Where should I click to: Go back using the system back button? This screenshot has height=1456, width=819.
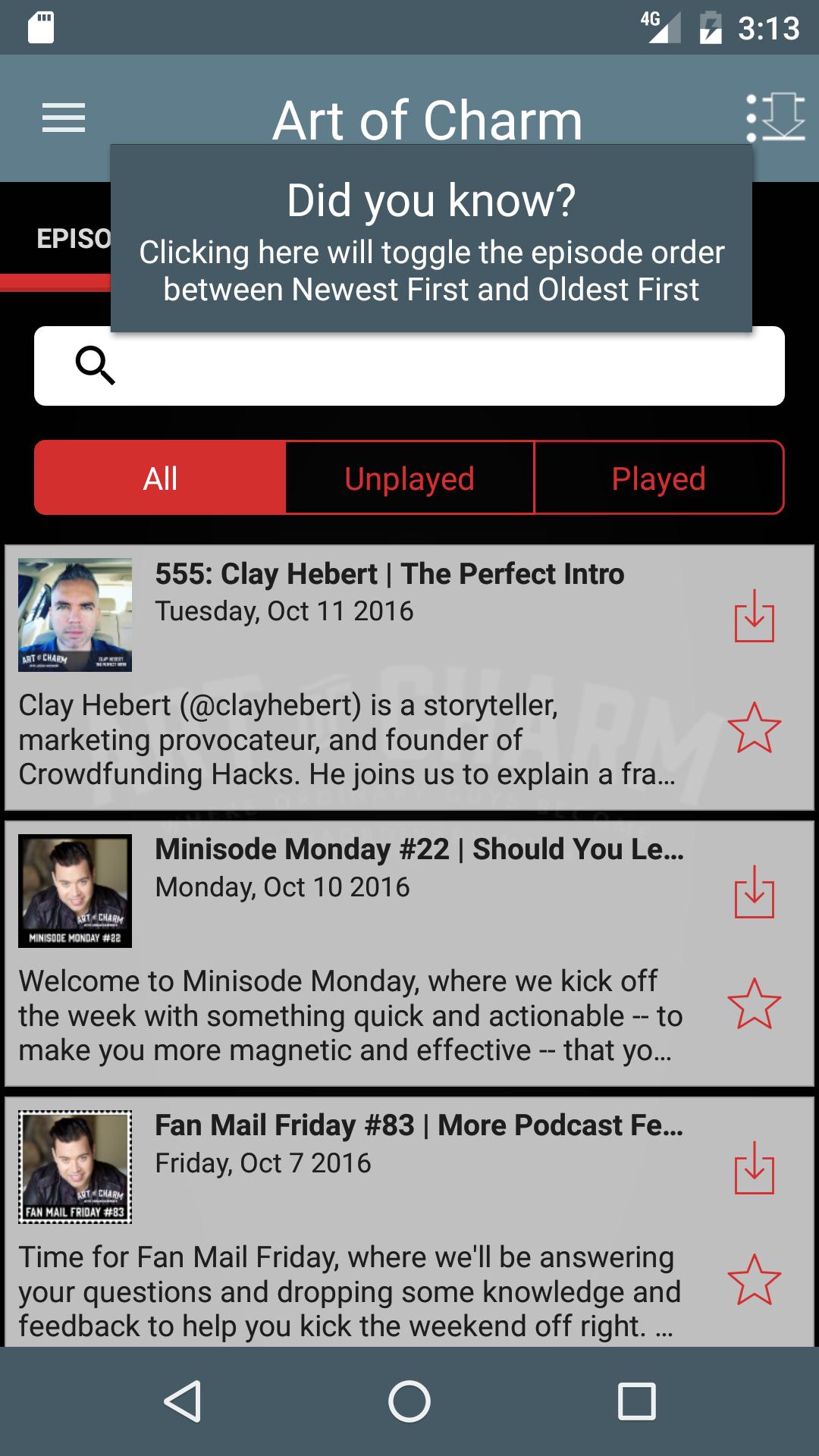182,1401
